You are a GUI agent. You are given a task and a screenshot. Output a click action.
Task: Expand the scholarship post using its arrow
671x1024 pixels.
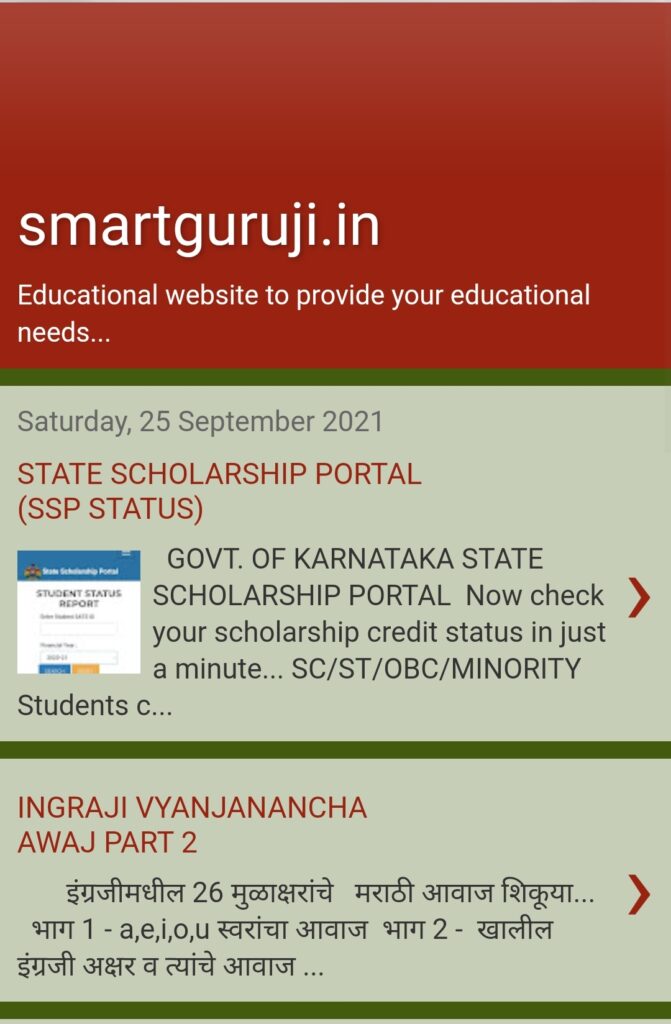[x=639, y=597]
